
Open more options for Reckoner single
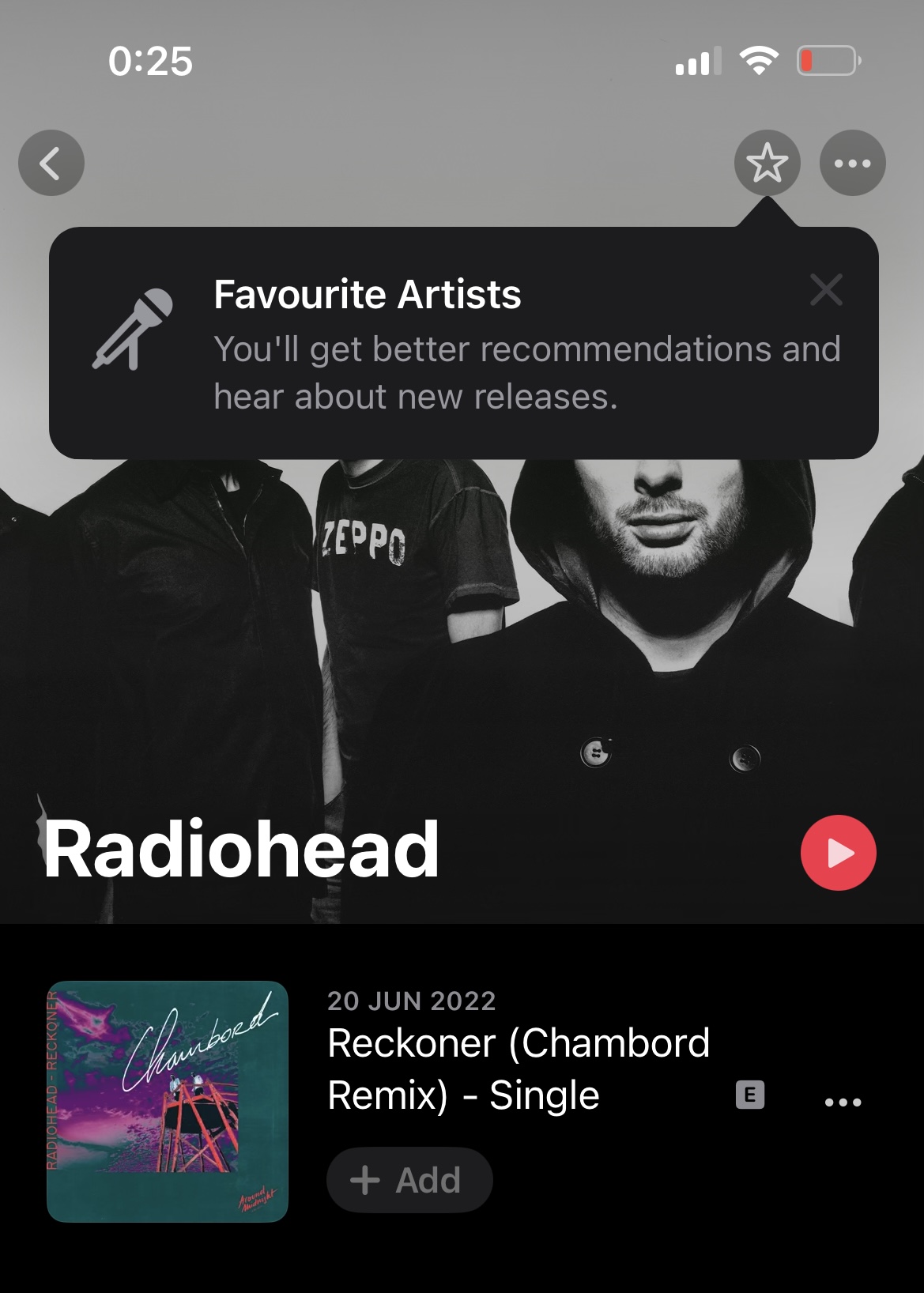(843, 1102)
